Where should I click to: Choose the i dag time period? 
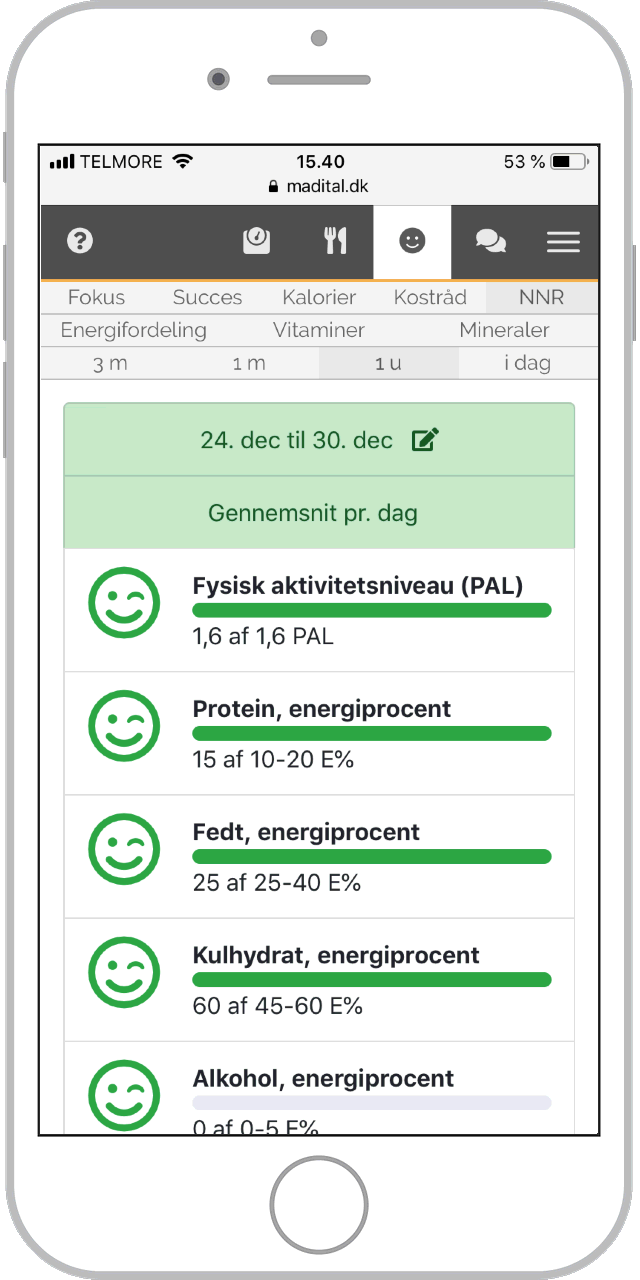click(527, 363)
